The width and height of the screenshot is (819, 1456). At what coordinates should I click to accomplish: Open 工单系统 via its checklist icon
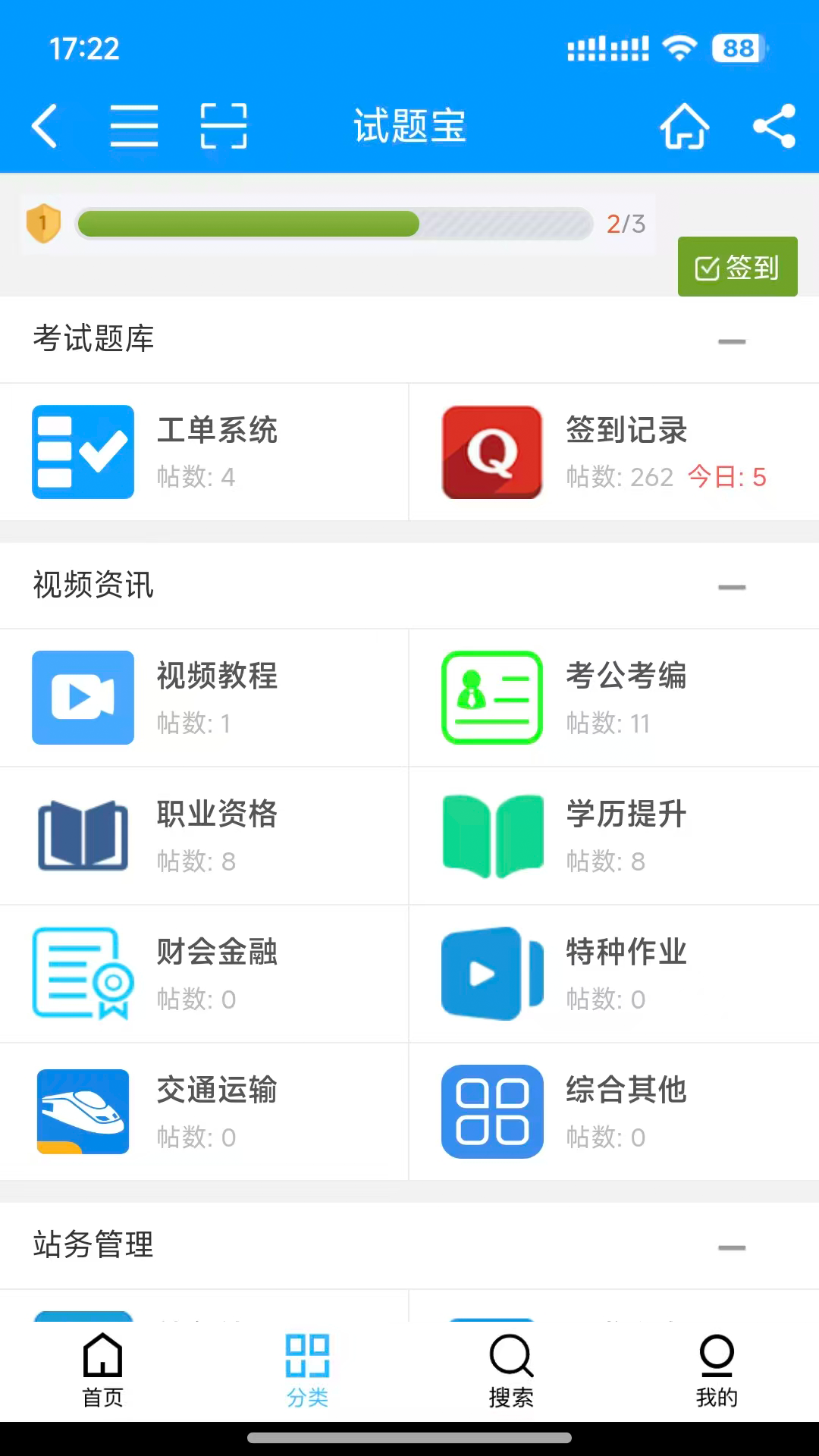point(83,452)
